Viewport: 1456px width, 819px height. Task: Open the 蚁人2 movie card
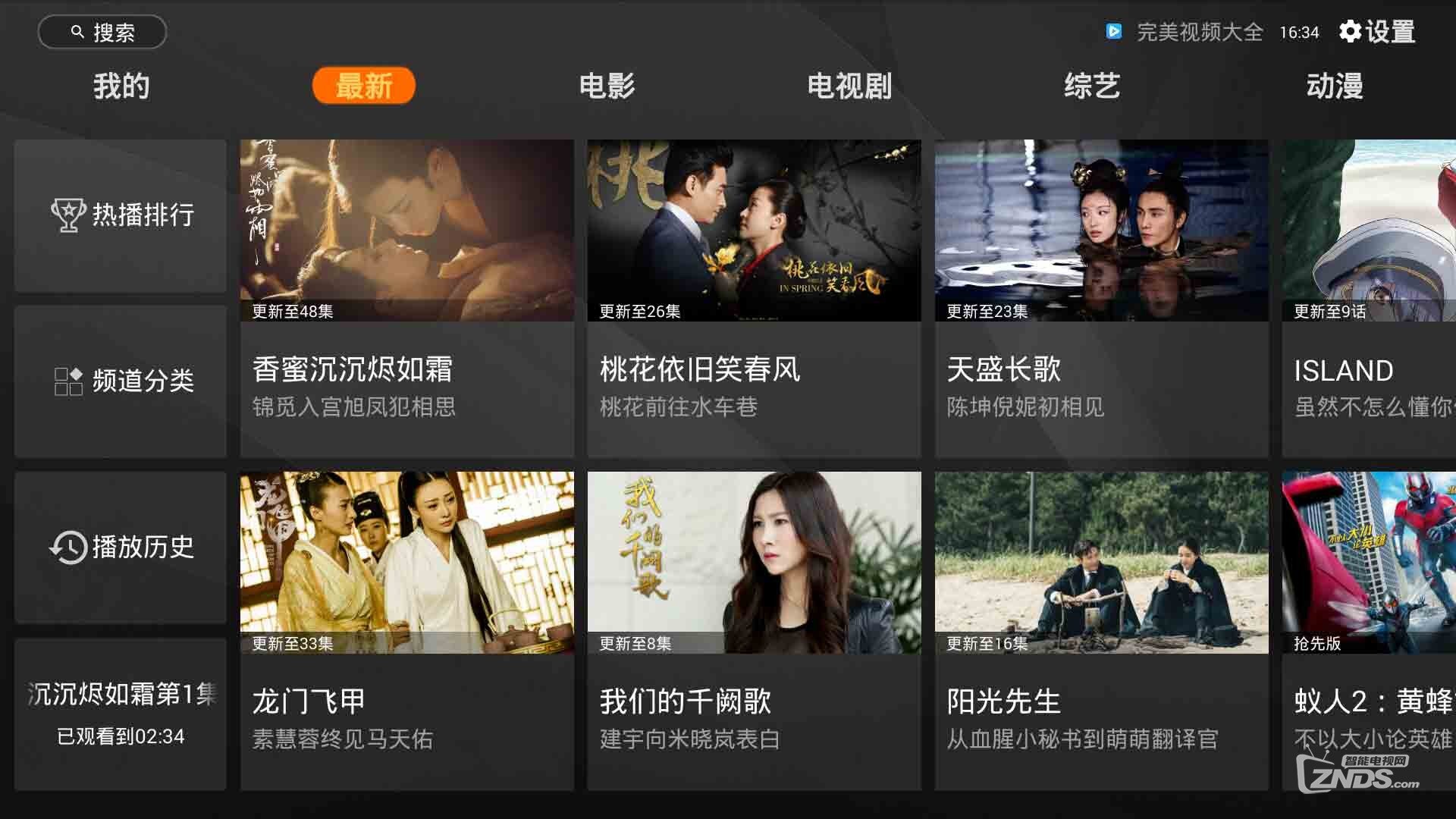1369,630
